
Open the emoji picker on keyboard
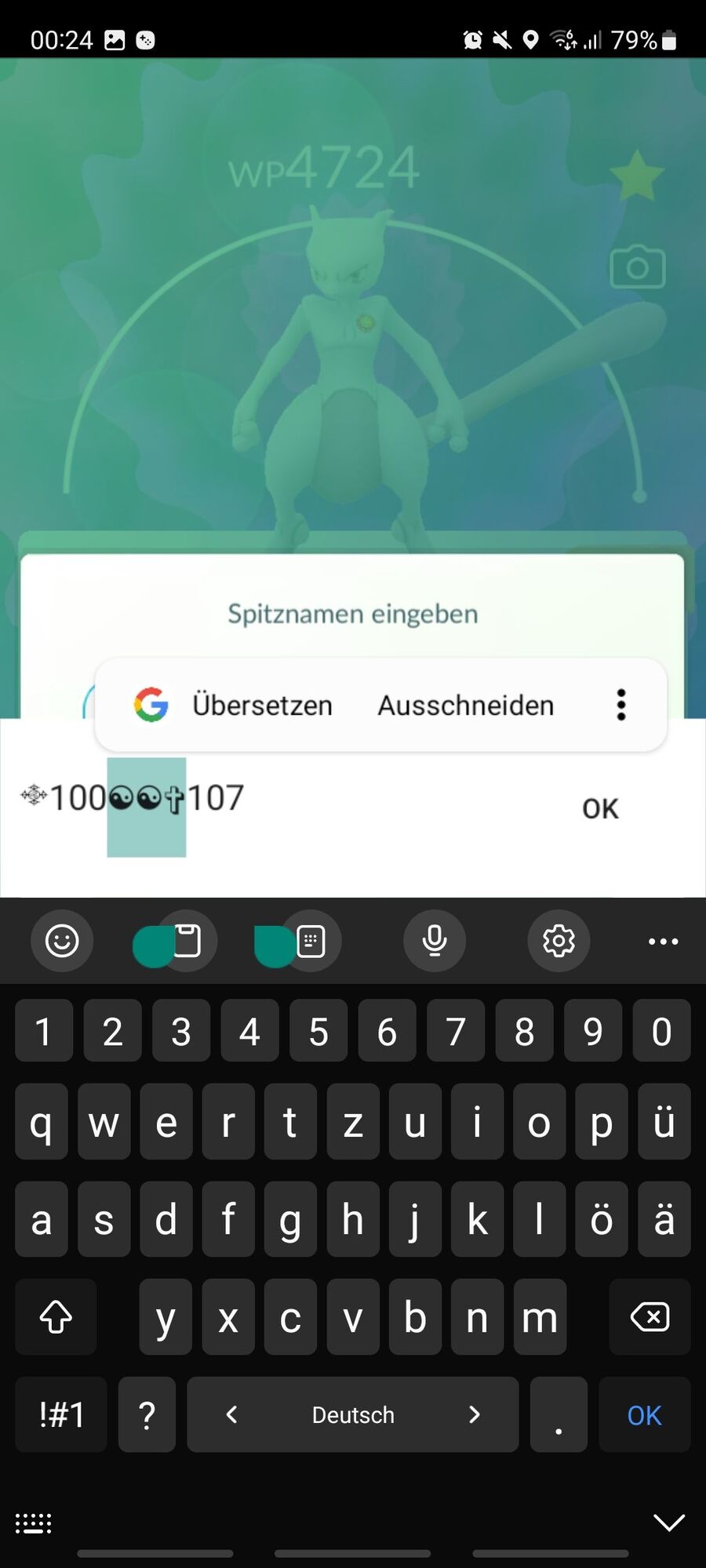(x=62, y=940)
